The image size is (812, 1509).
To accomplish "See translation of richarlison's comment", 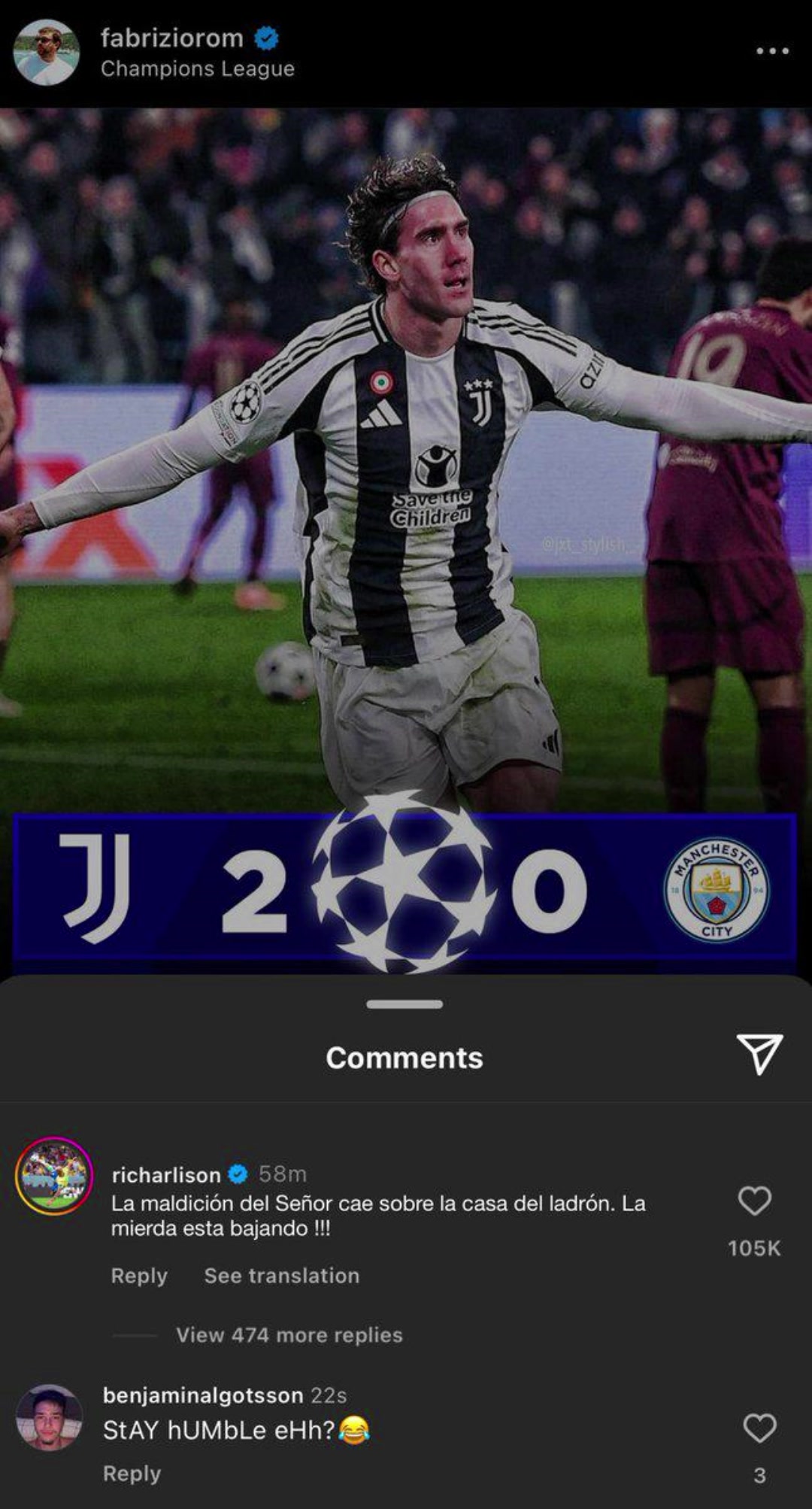I will [x=282, y=1276].
